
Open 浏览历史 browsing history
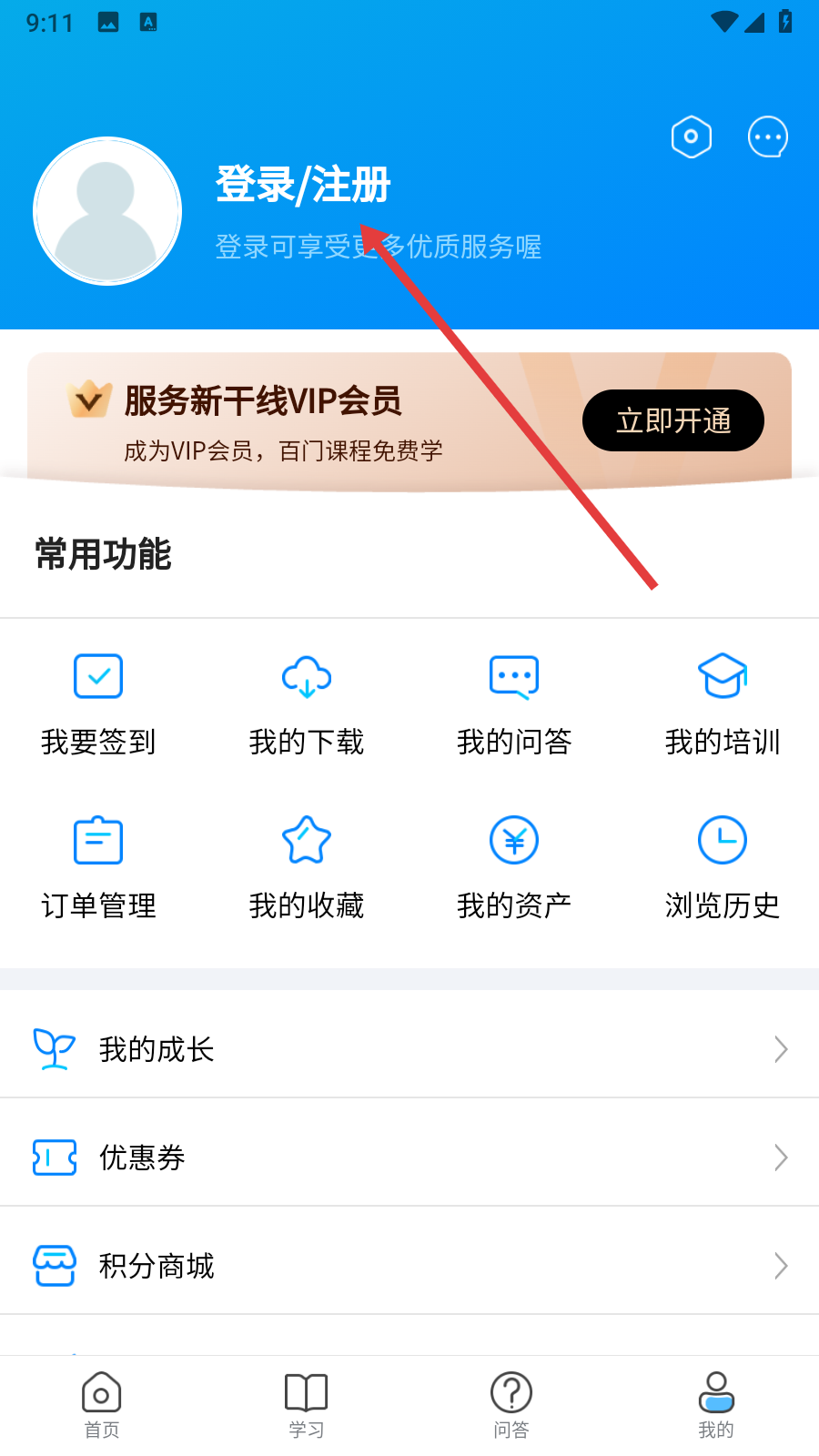pyautogui.click(x=723, y=867)
